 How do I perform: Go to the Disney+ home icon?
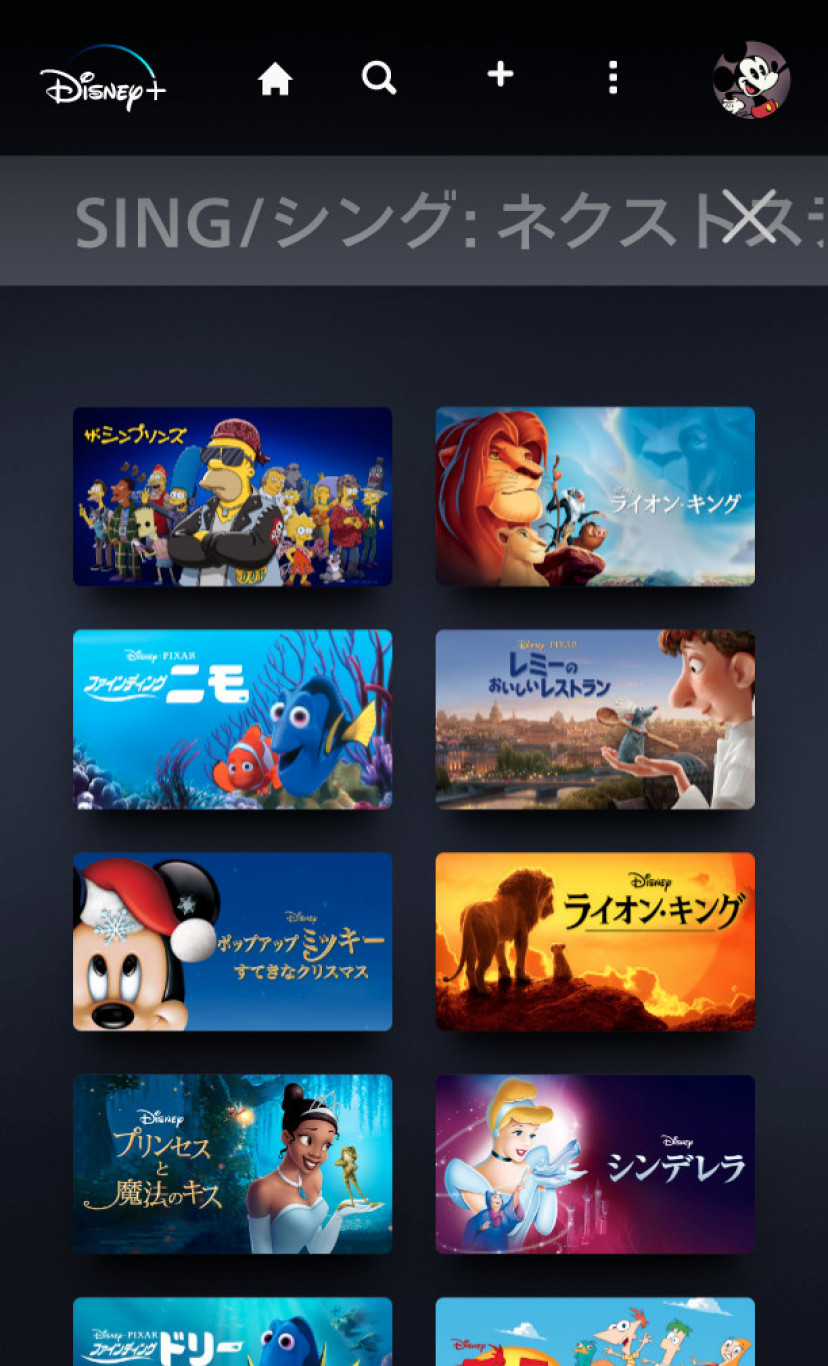pyautogui.click(x=274, y=78)
